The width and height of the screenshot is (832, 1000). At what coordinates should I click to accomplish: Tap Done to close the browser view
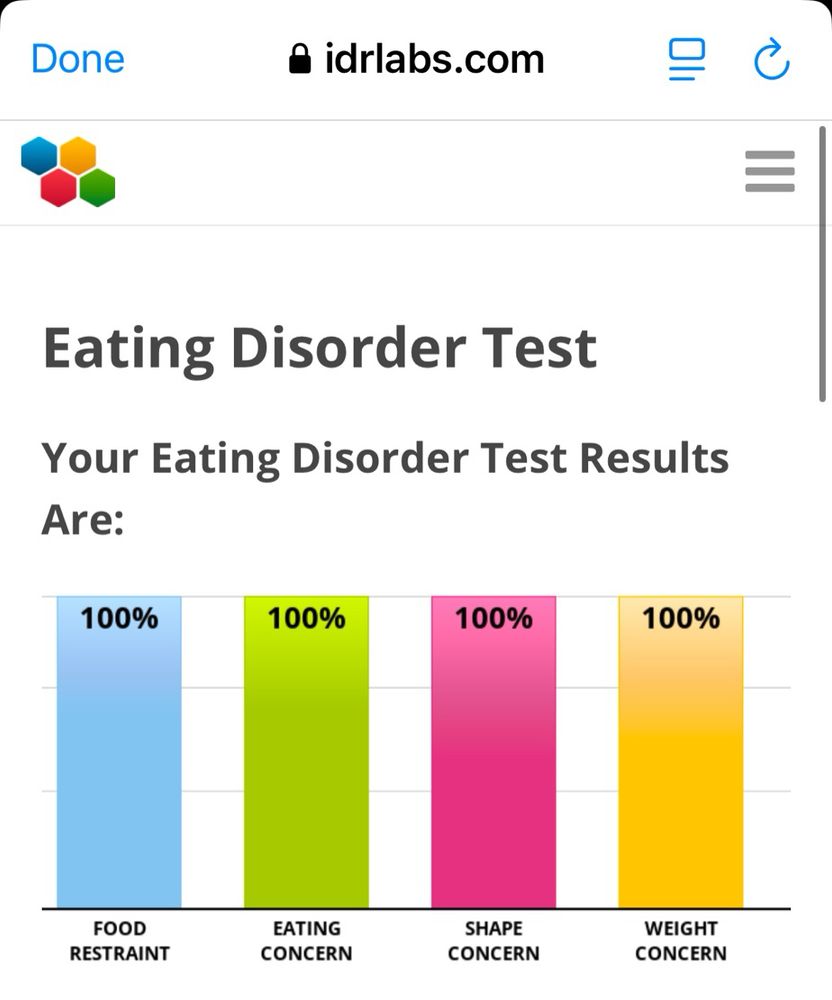pos(77,58)
